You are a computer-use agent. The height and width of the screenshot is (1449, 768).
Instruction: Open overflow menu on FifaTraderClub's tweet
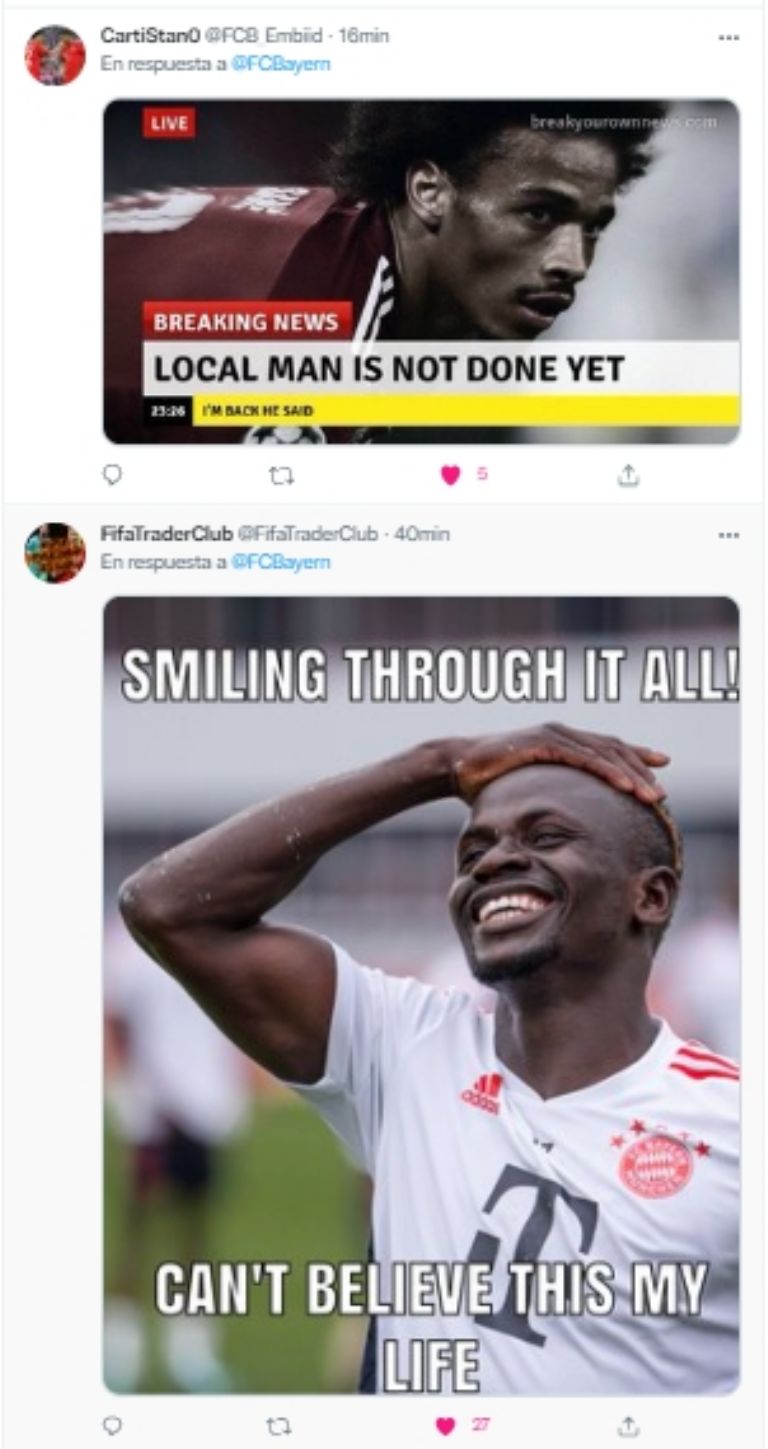pos(728,535)
